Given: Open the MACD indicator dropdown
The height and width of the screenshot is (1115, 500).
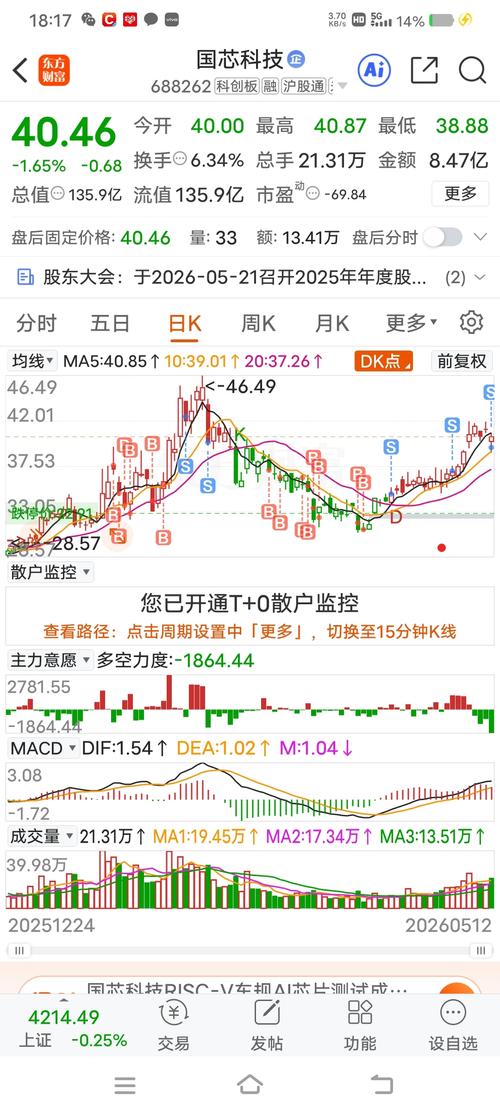Looking at the screenshot, I should (43, 748).
